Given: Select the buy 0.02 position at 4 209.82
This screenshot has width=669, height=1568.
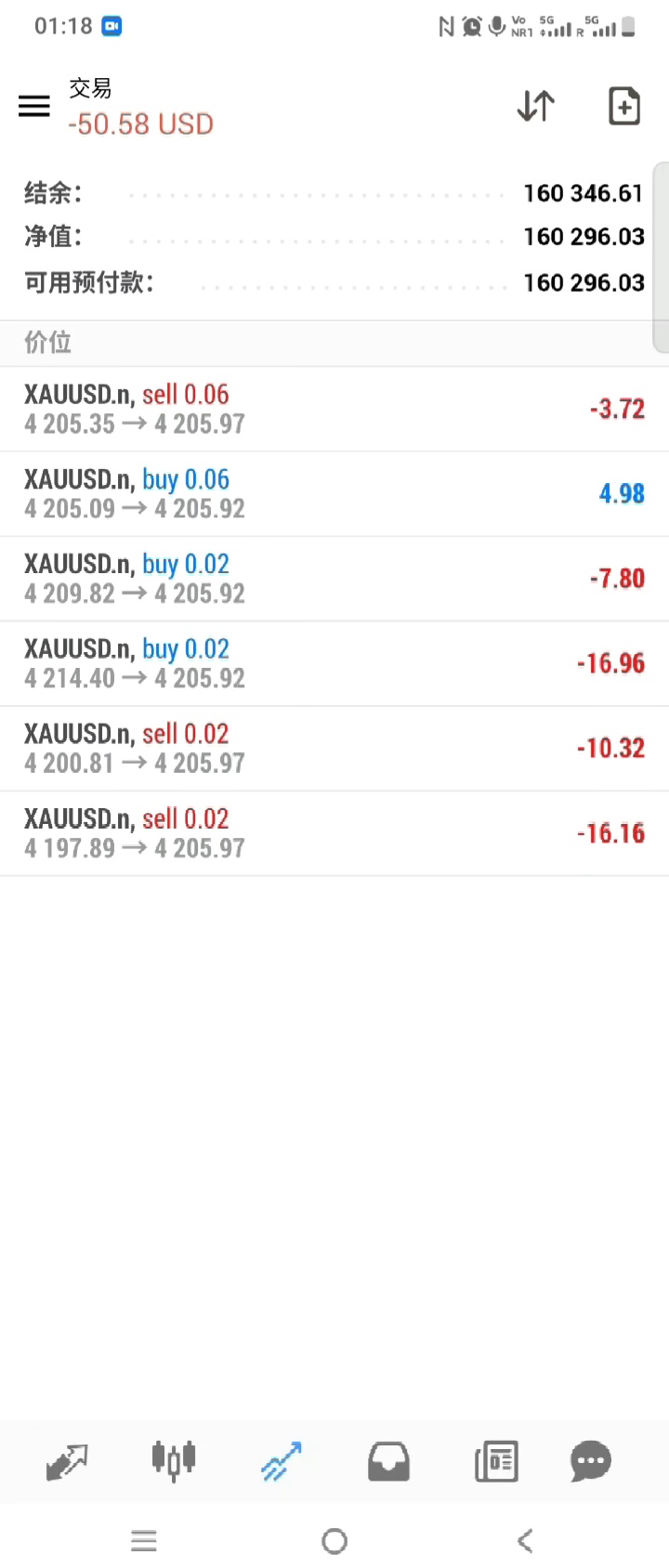Looking at the screenshot, I should pos(334,578).
